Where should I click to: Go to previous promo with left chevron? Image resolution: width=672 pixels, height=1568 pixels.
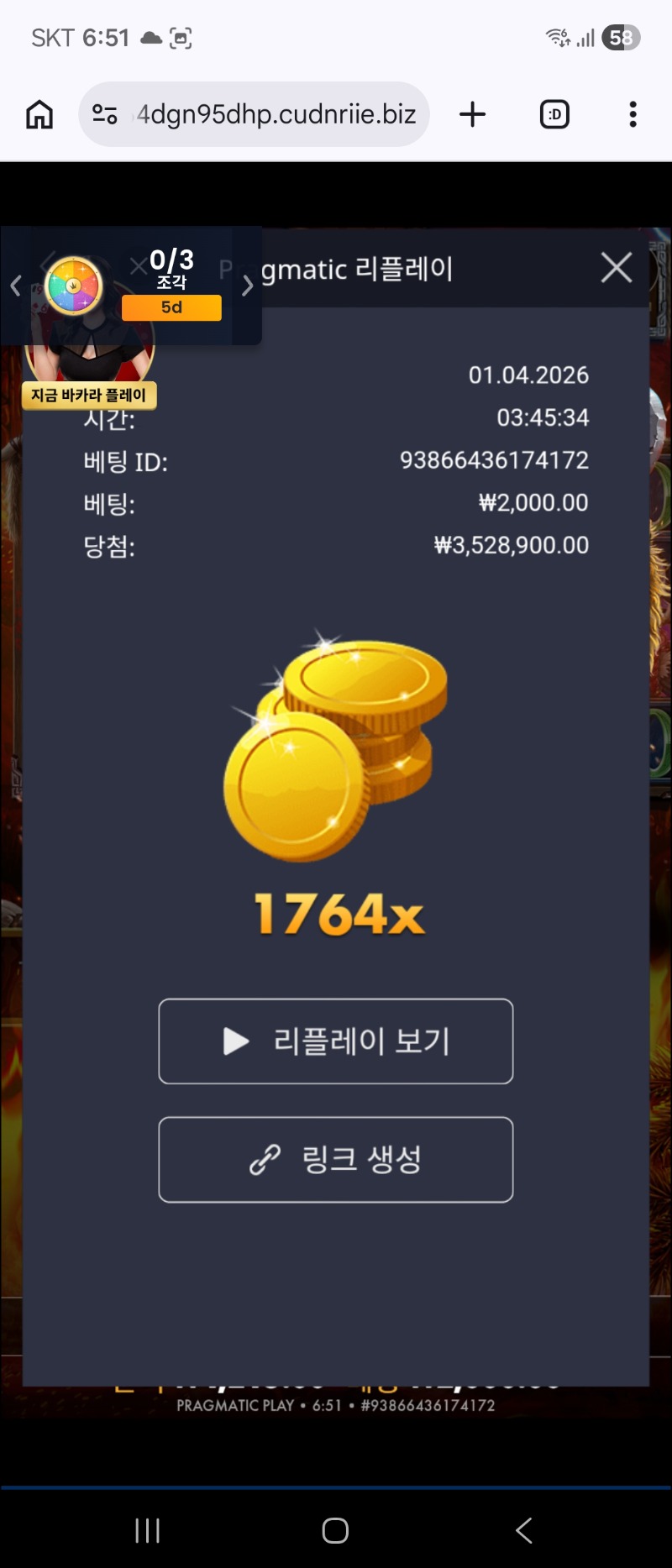15,286
